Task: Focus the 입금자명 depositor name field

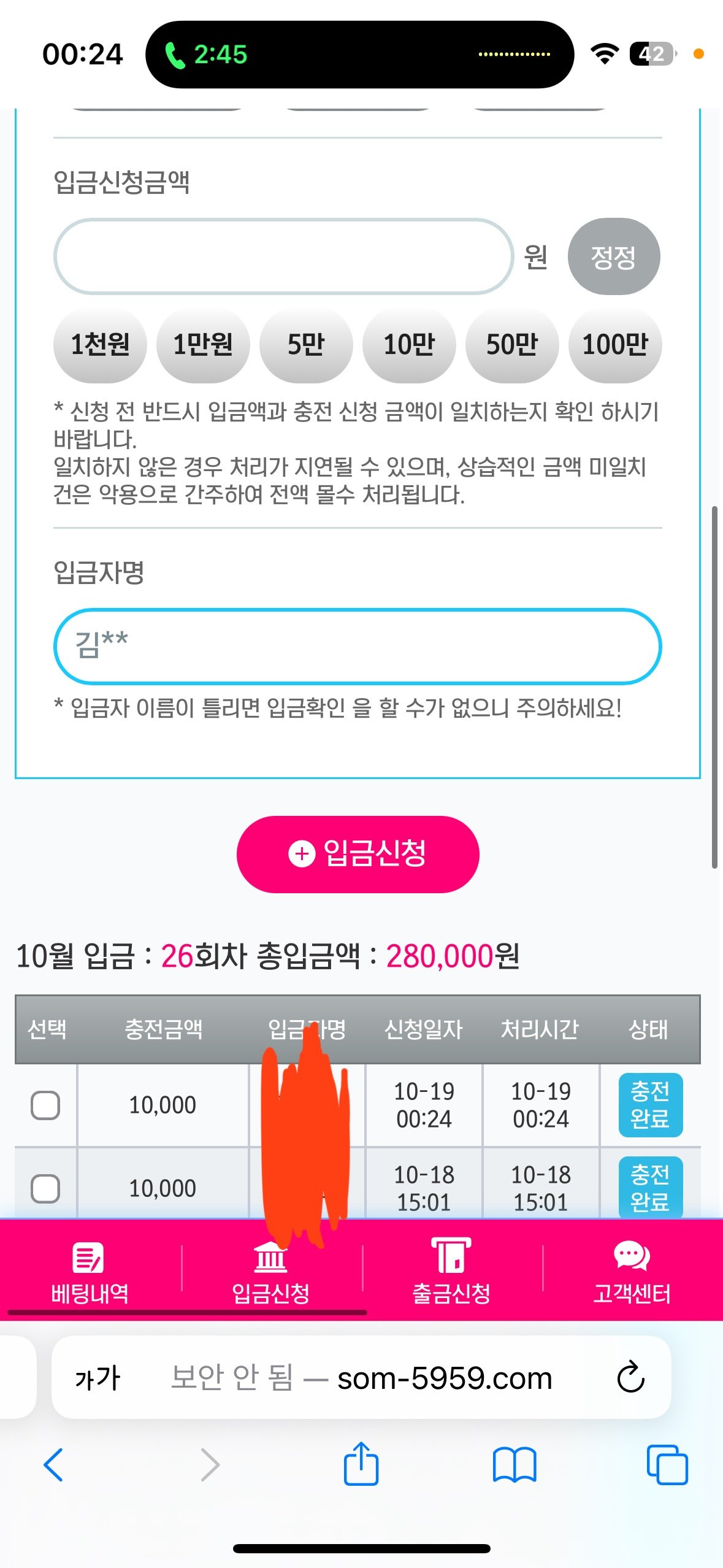Action: 358,646
